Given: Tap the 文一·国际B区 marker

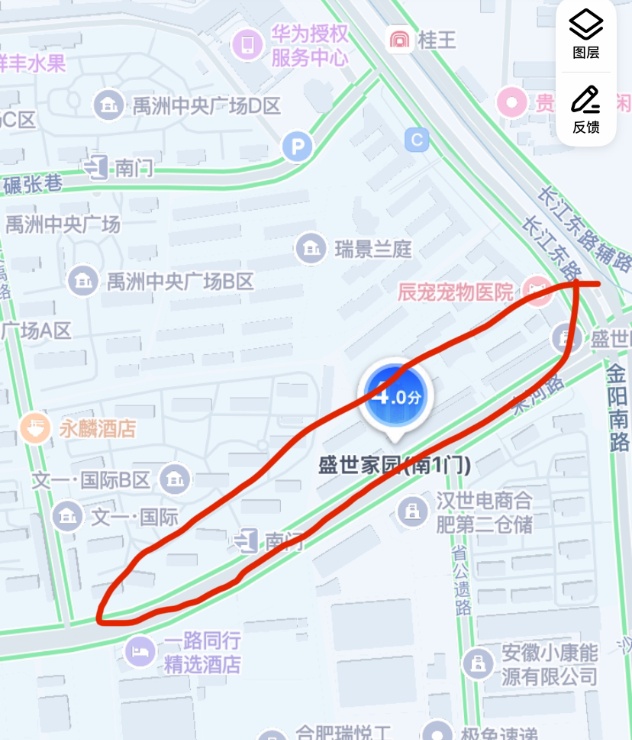Looking at the screenshot, I should pos(176,479).
